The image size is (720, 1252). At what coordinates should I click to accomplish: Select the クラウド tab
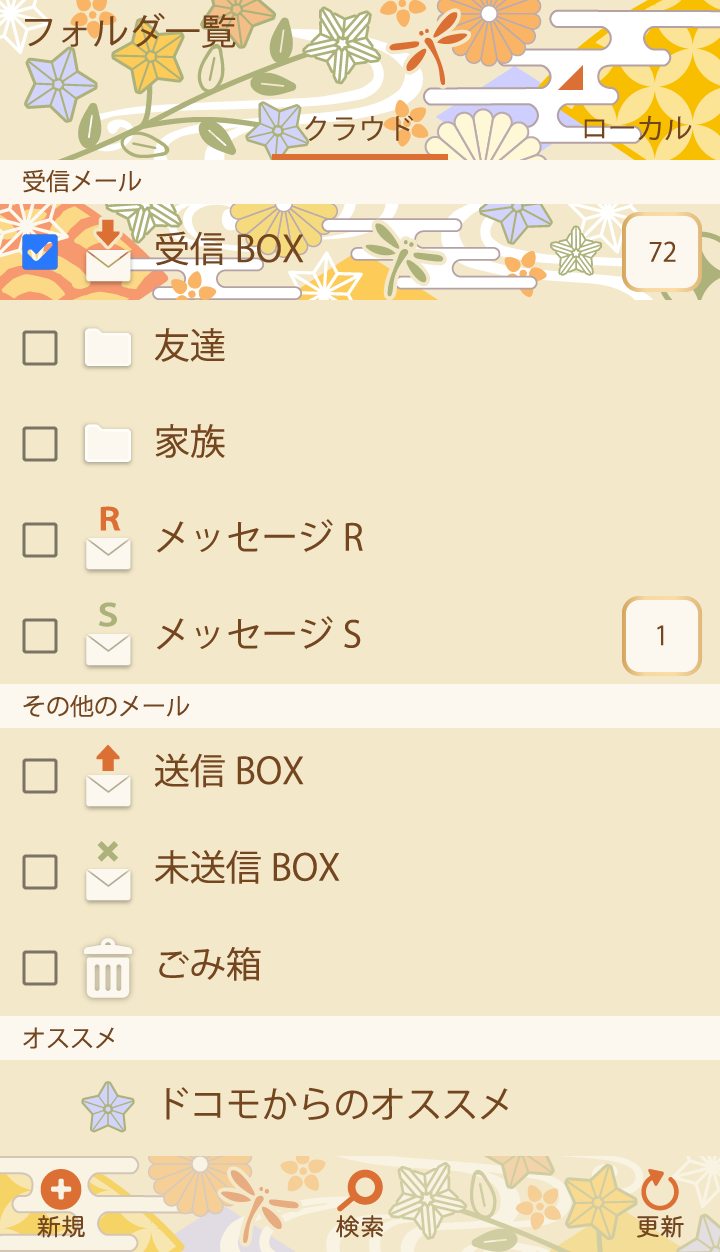359,128
